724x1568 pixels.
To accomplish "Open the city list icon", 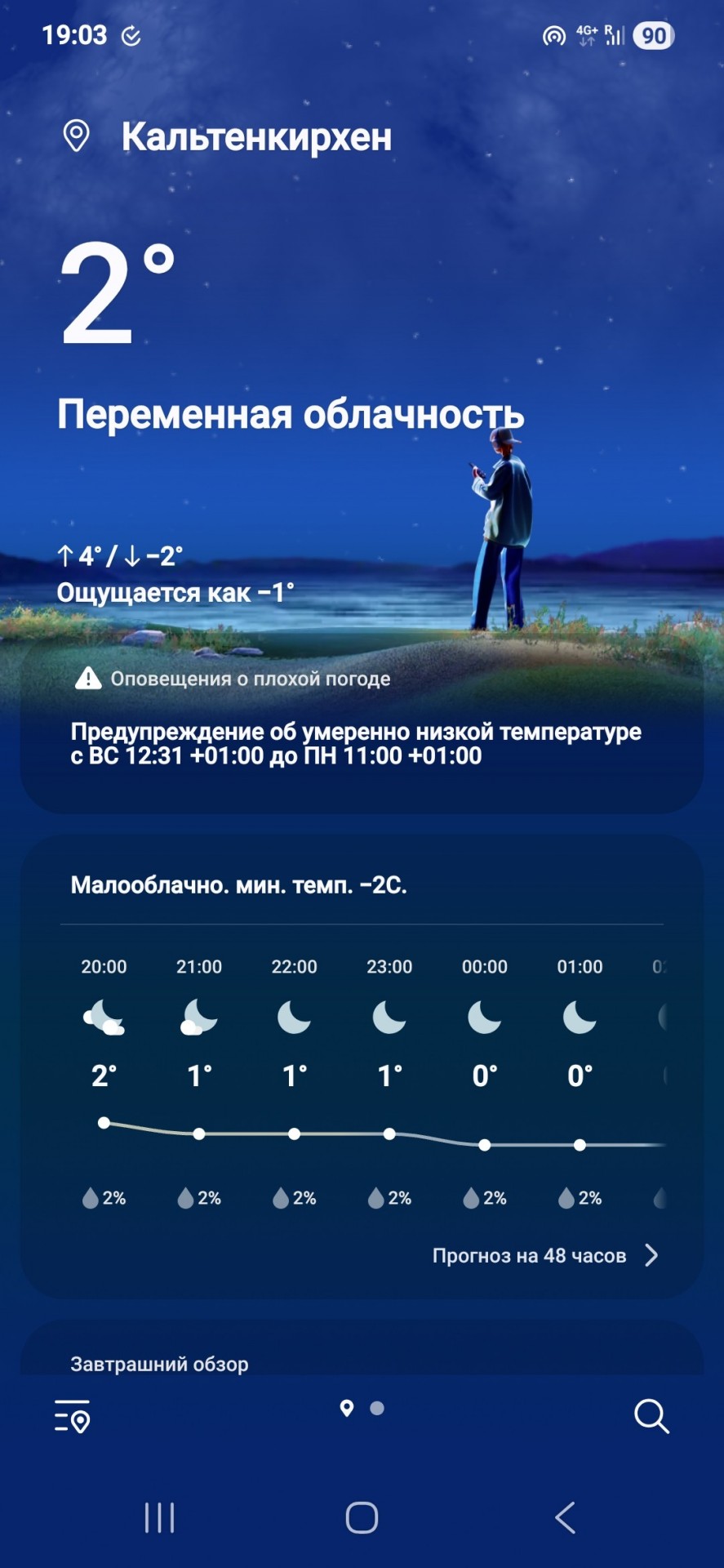I will [72, 1416].
